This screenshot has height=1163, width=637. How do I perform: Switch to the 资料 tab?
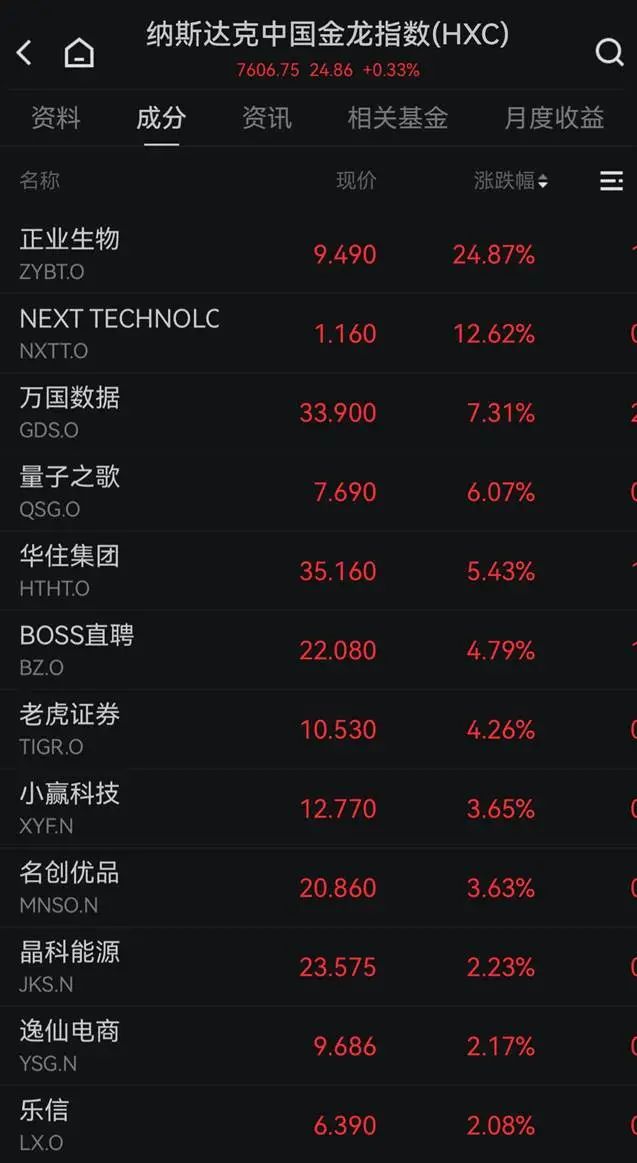(55, 118)
